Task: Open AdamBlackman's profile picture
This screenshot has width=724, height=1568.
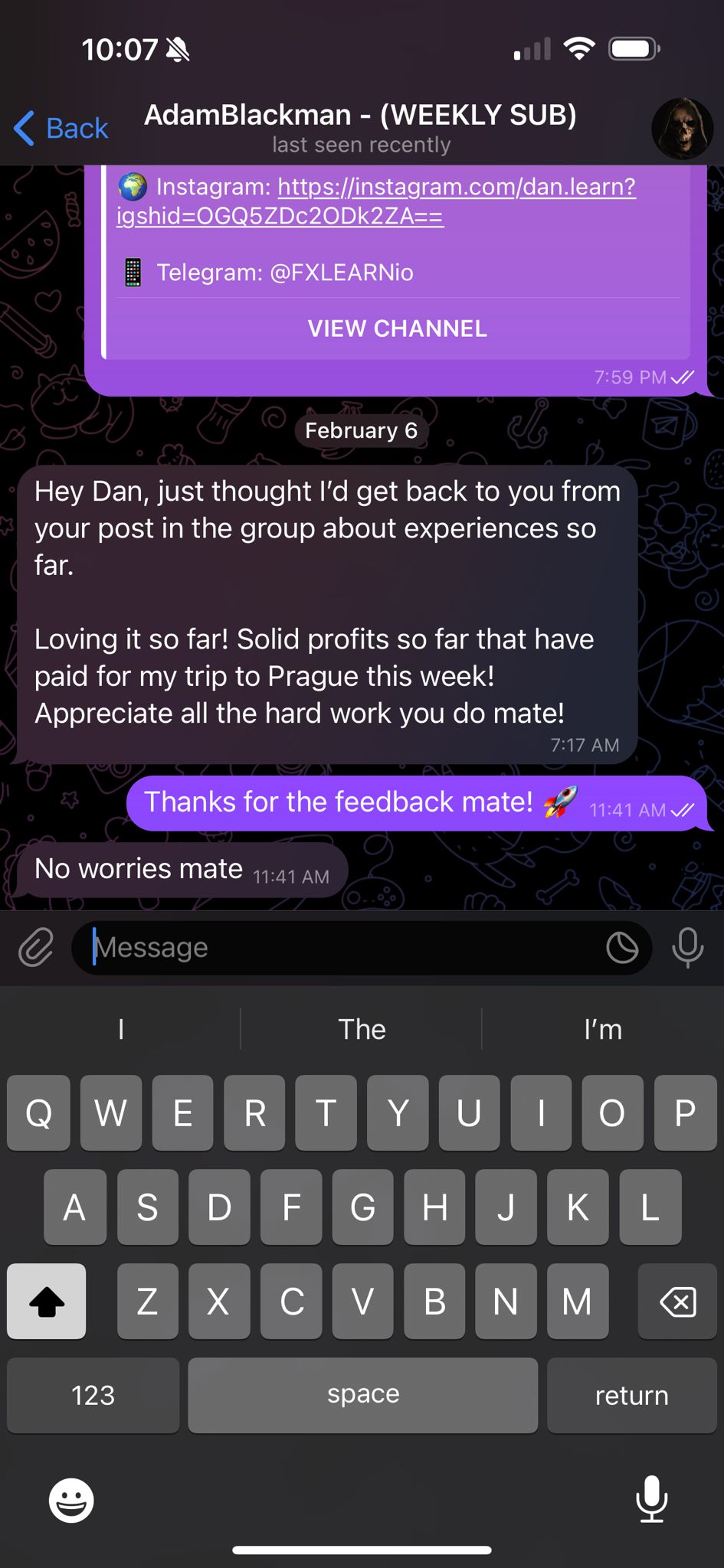Action: 682,128
